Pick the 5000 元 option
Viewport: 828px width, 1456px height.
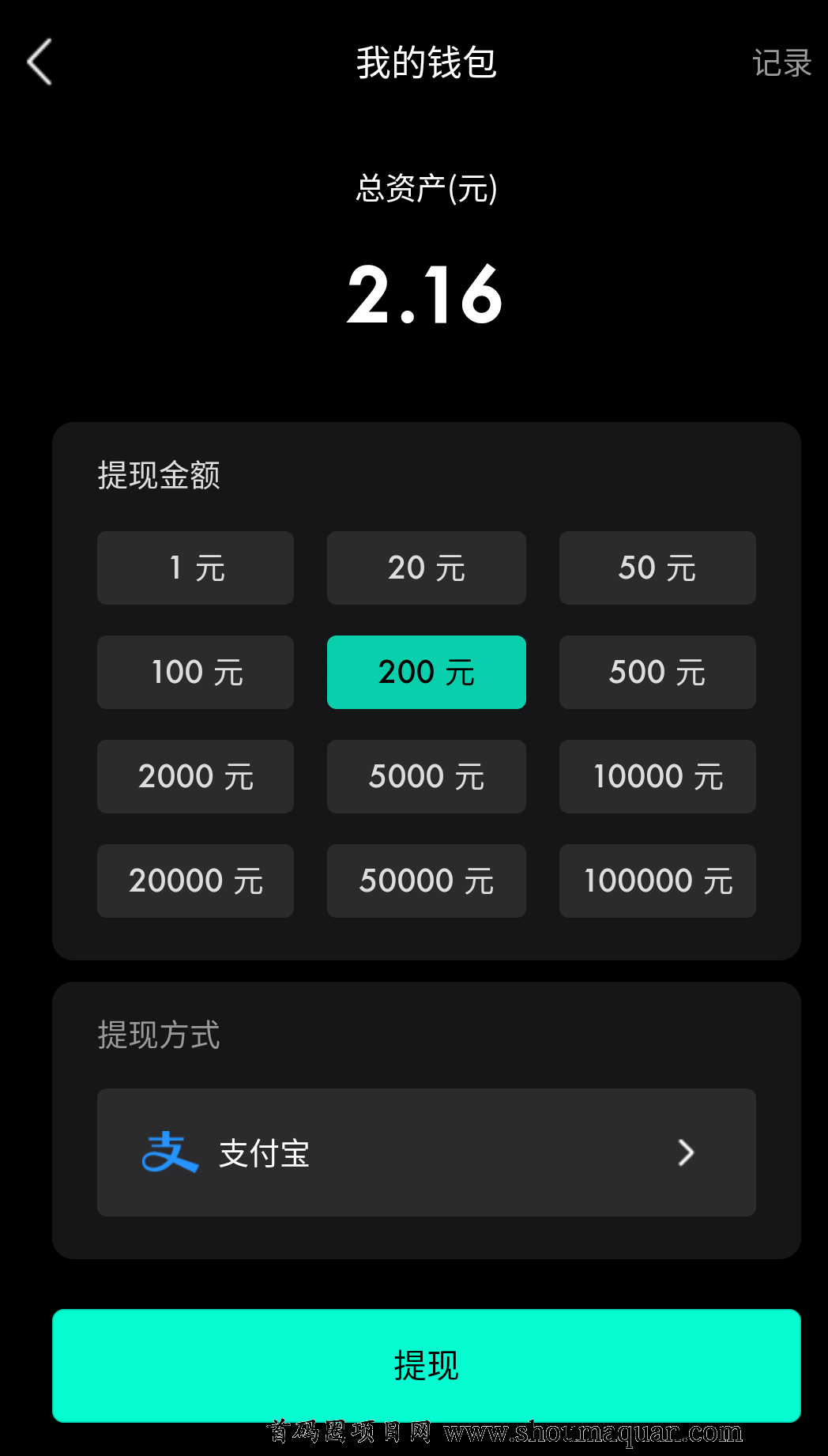click(x=426, y=776)
